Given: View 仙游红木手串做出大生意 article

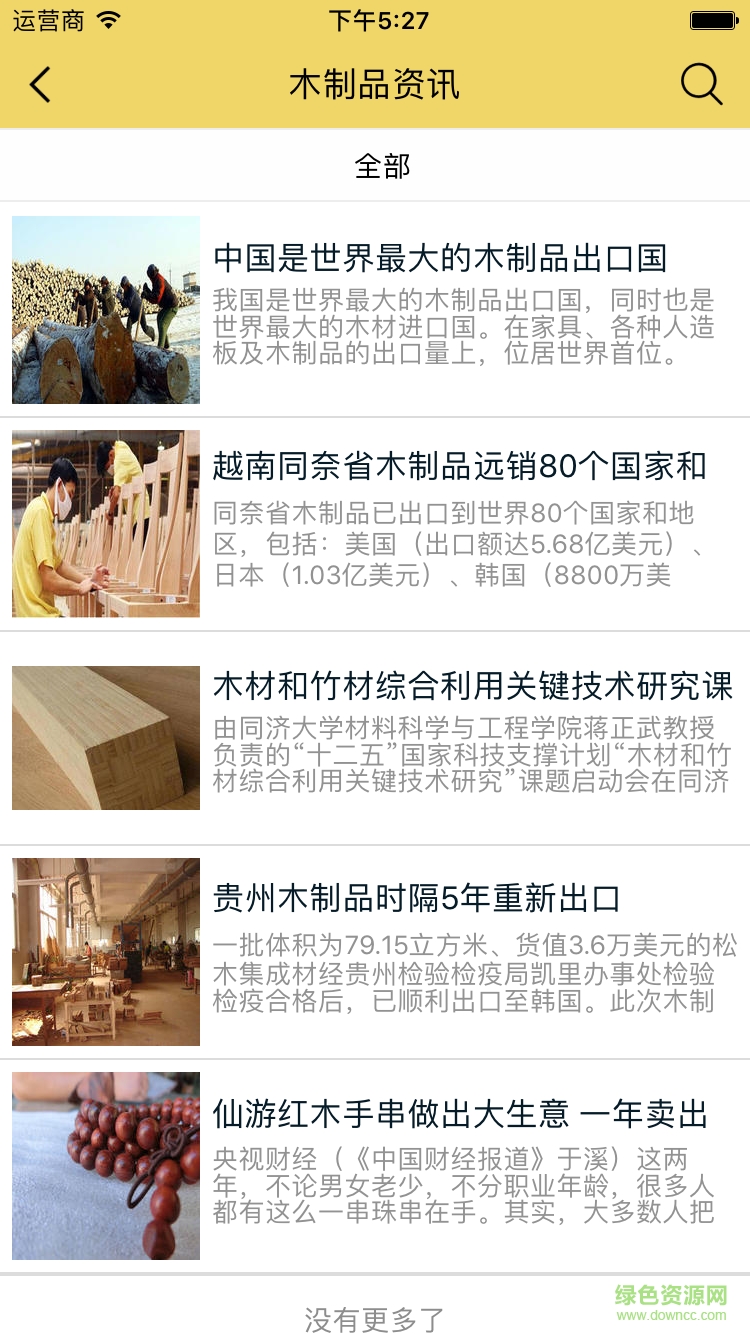Looking at the screenshot, I should [460, 1114].
